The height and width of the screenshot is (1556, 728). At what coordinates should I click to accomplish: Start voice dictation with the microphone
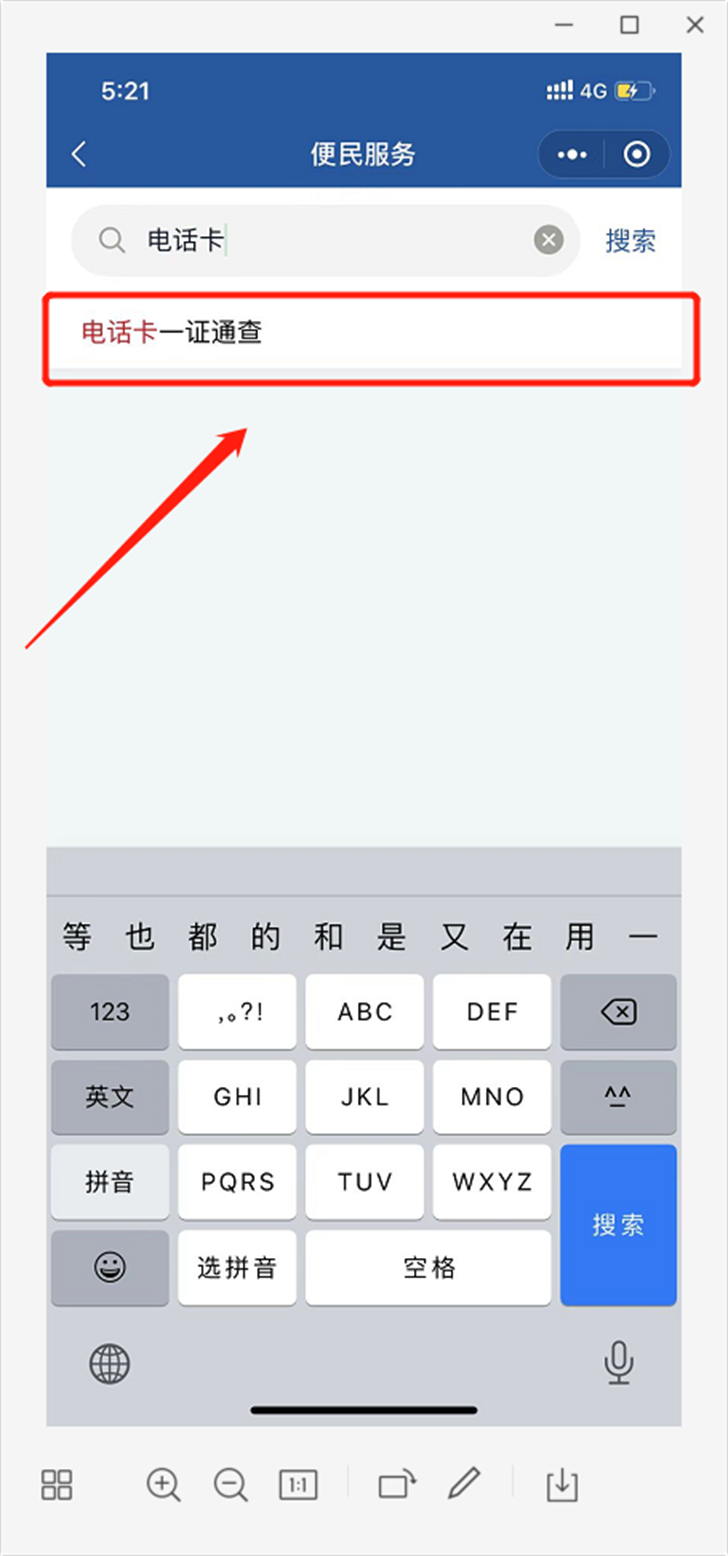[619, 1363]
